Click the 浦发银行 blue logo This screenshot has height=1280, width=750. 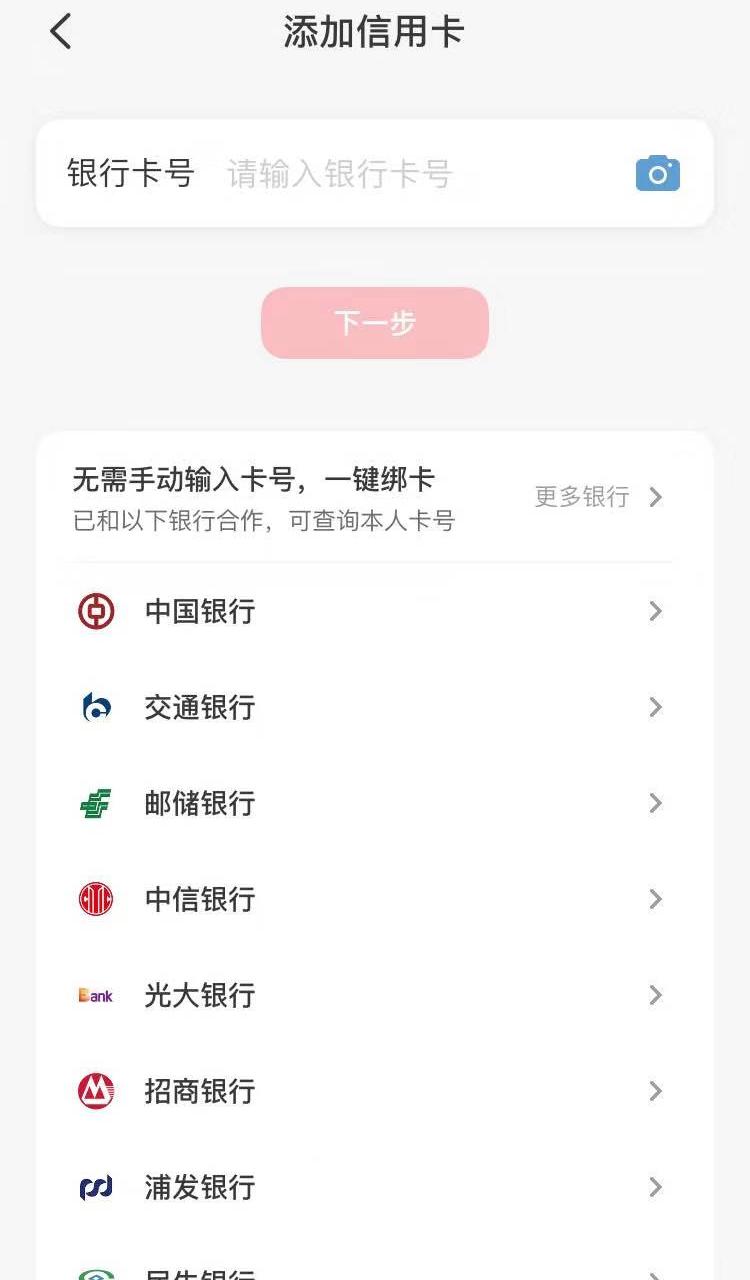point(94,1187)
